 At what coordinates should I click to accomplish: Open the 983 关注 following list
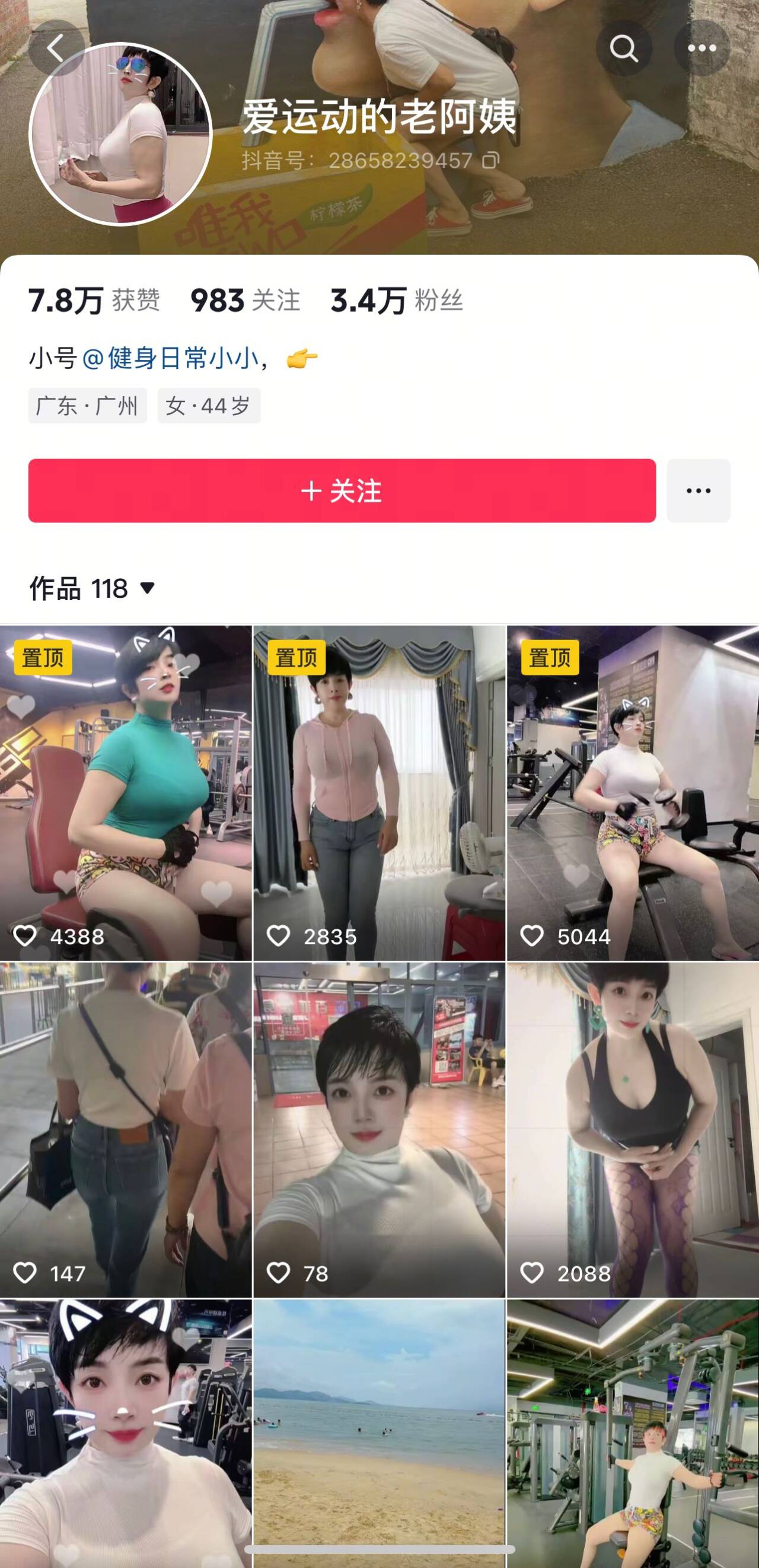pos(245,301)
